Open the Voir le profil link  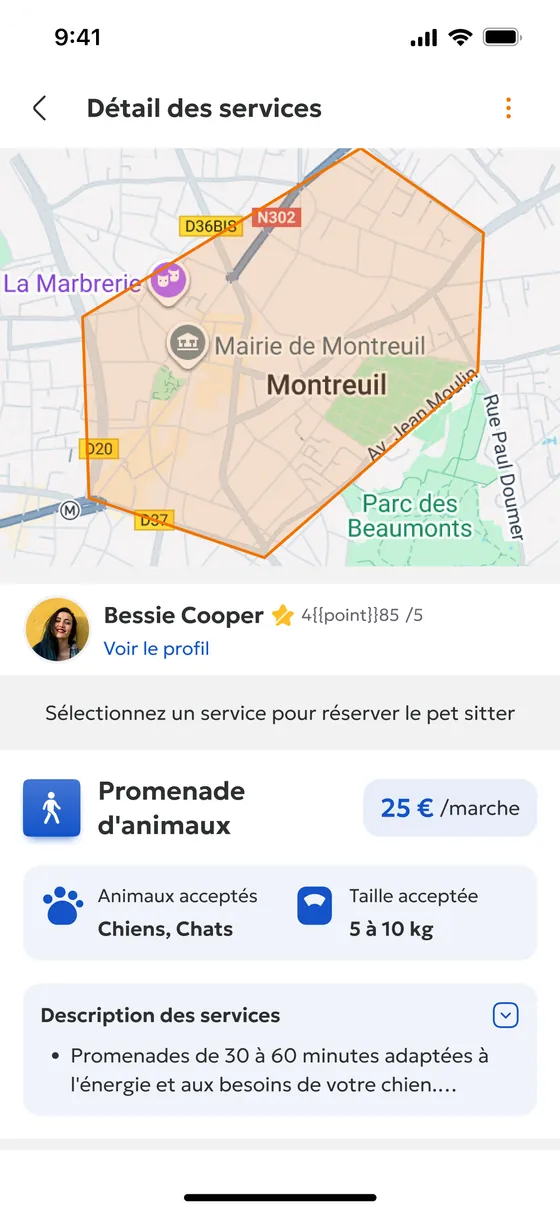point(156,648)
